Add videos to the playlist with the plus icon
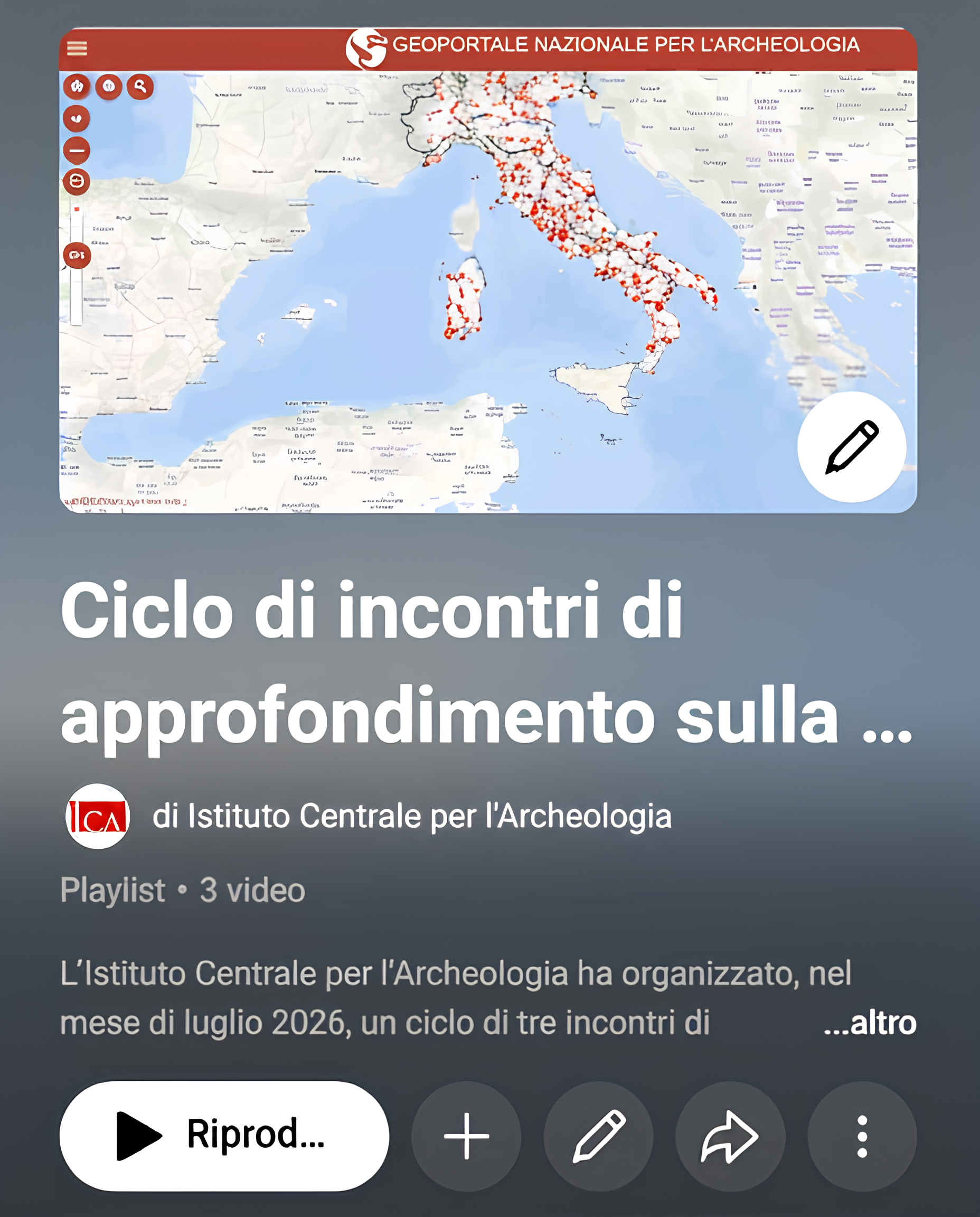980x1217 pixels. tap(466, 1136)
